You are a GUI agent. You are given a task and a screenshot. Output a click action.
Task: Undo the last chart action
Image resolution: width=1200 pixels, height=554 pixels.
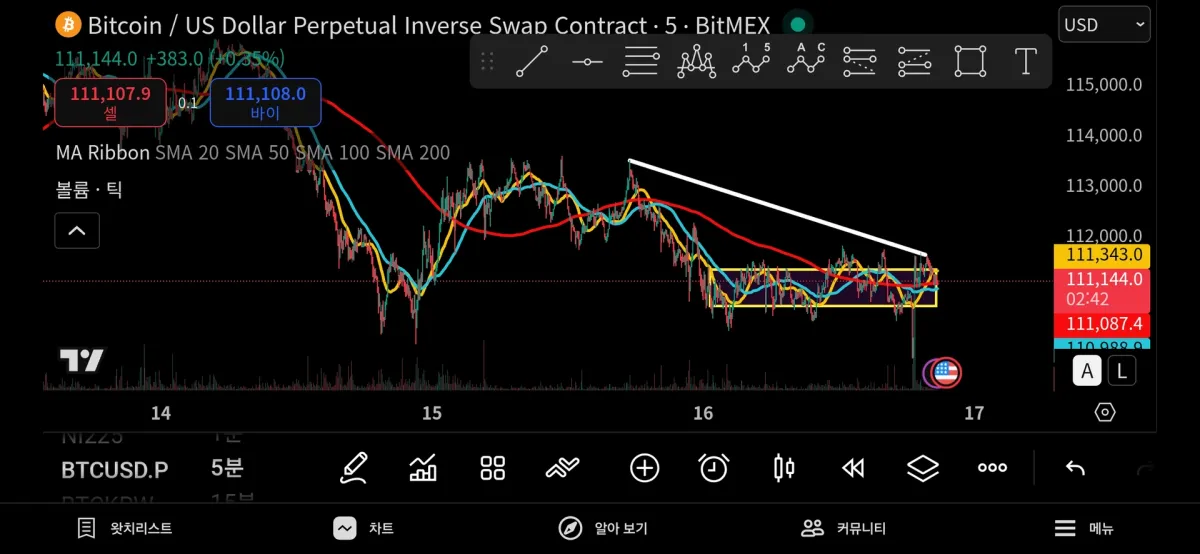coord(1075,467)
